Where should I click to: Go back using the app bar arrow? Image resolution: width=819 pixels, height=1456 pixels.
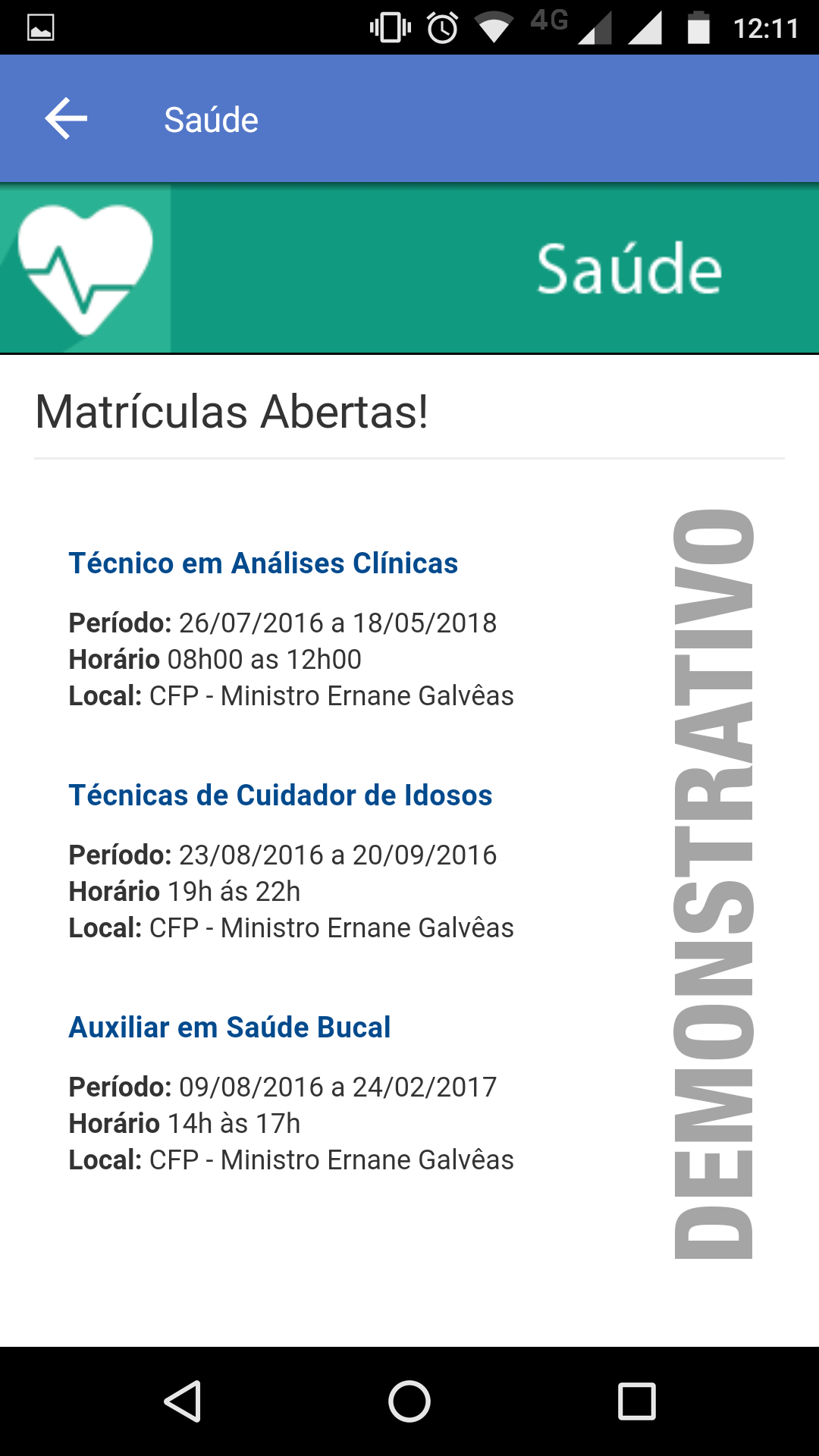click(66, 119)
